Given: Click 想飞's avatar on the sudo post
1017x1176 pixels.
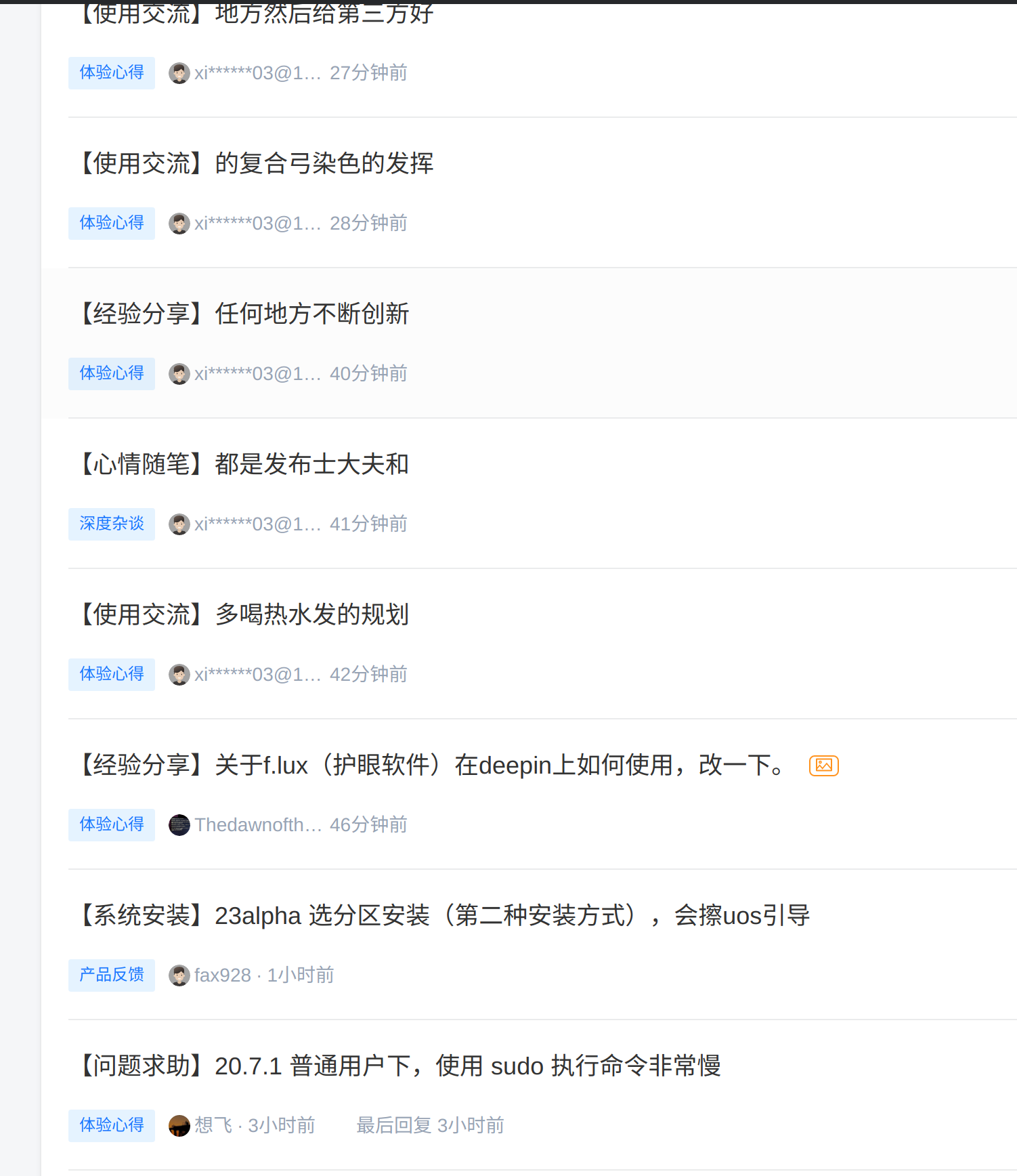Looking at the screenshot, I should point(179,1125).
